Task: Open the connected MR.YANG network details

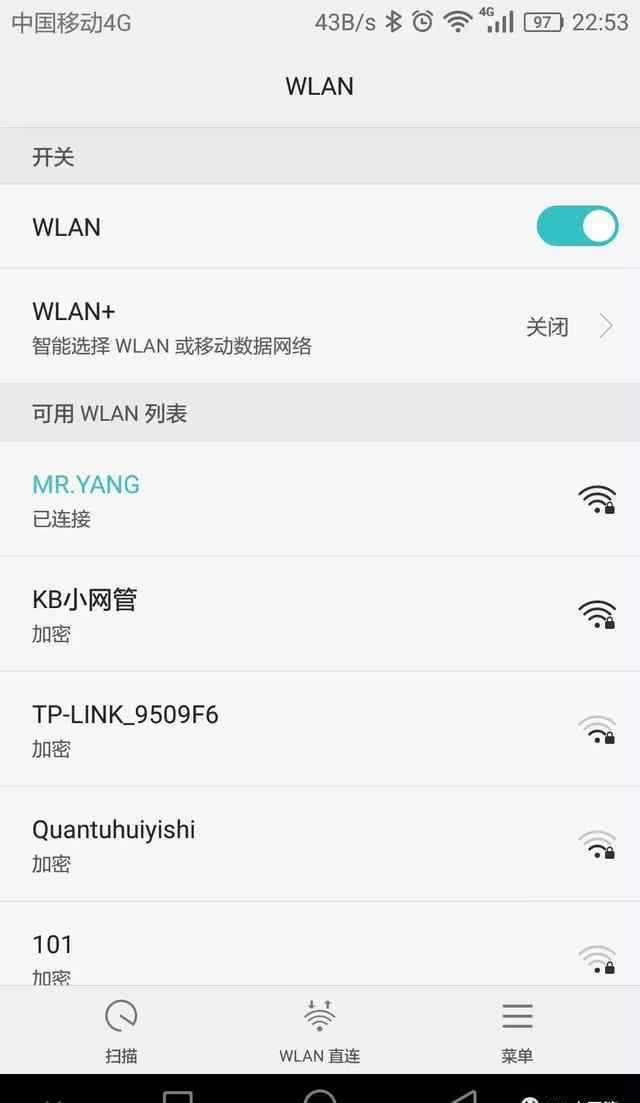Action: pyautogui.click(x=320, y=499)
